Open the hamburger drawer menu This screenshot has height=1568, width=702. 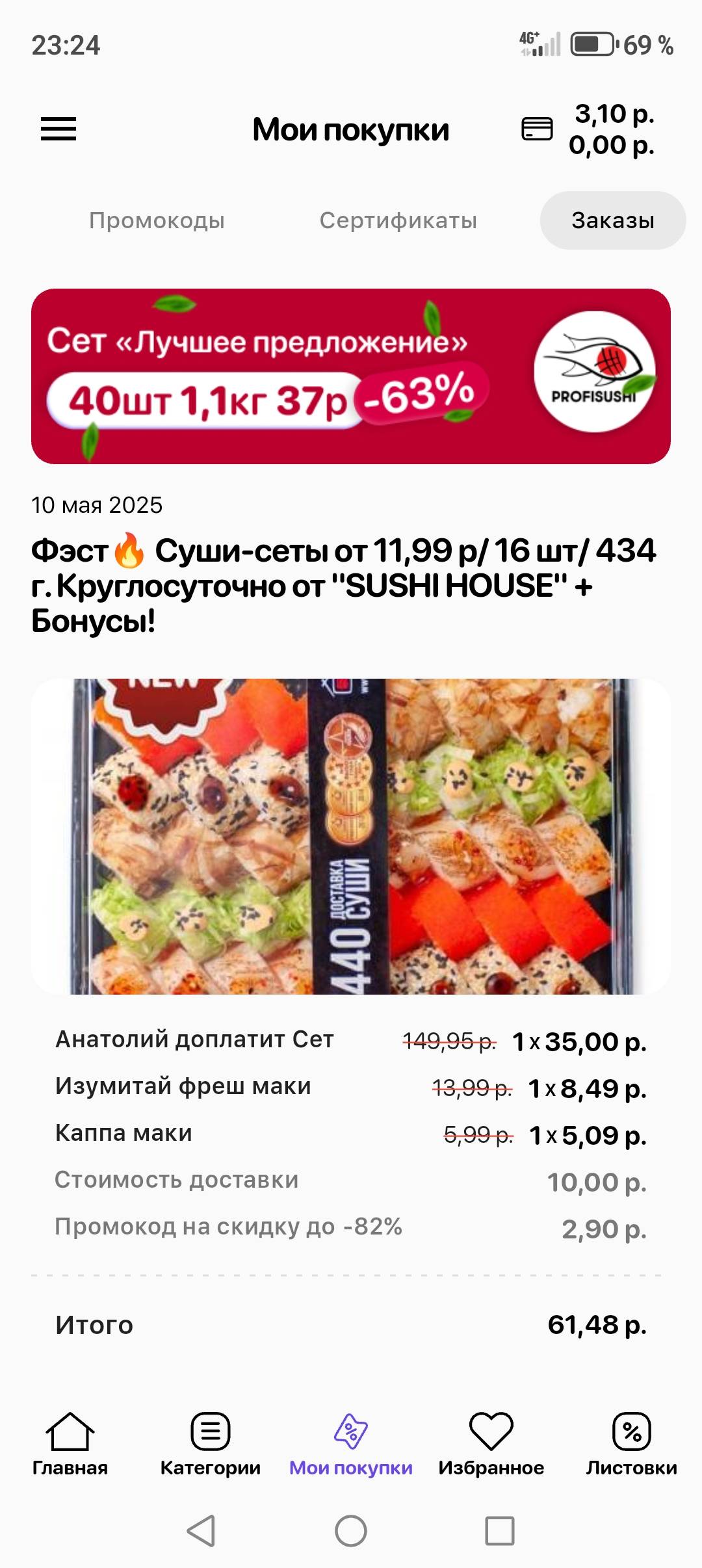tap(58, 129)
